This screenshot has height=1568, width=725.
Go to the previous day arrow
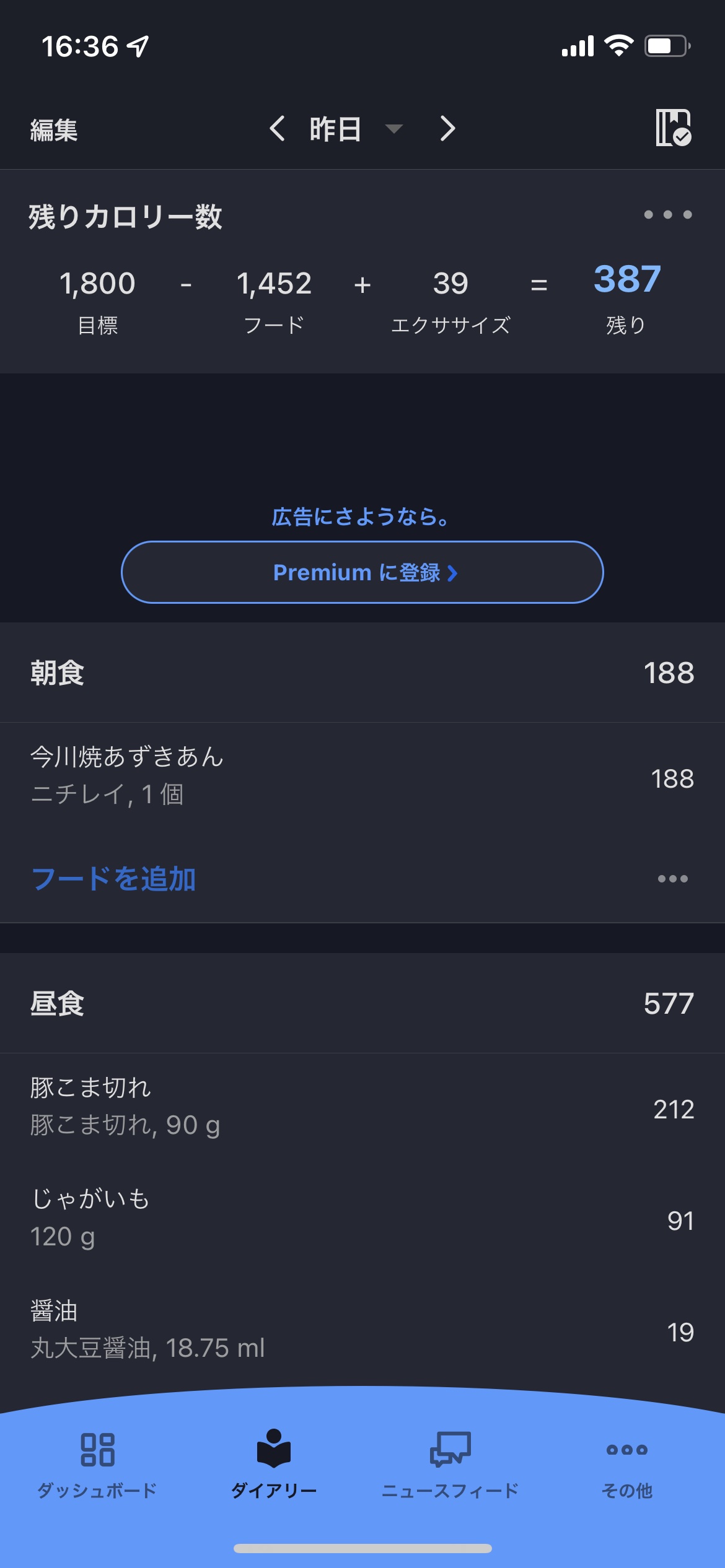[x=277, y=129]
